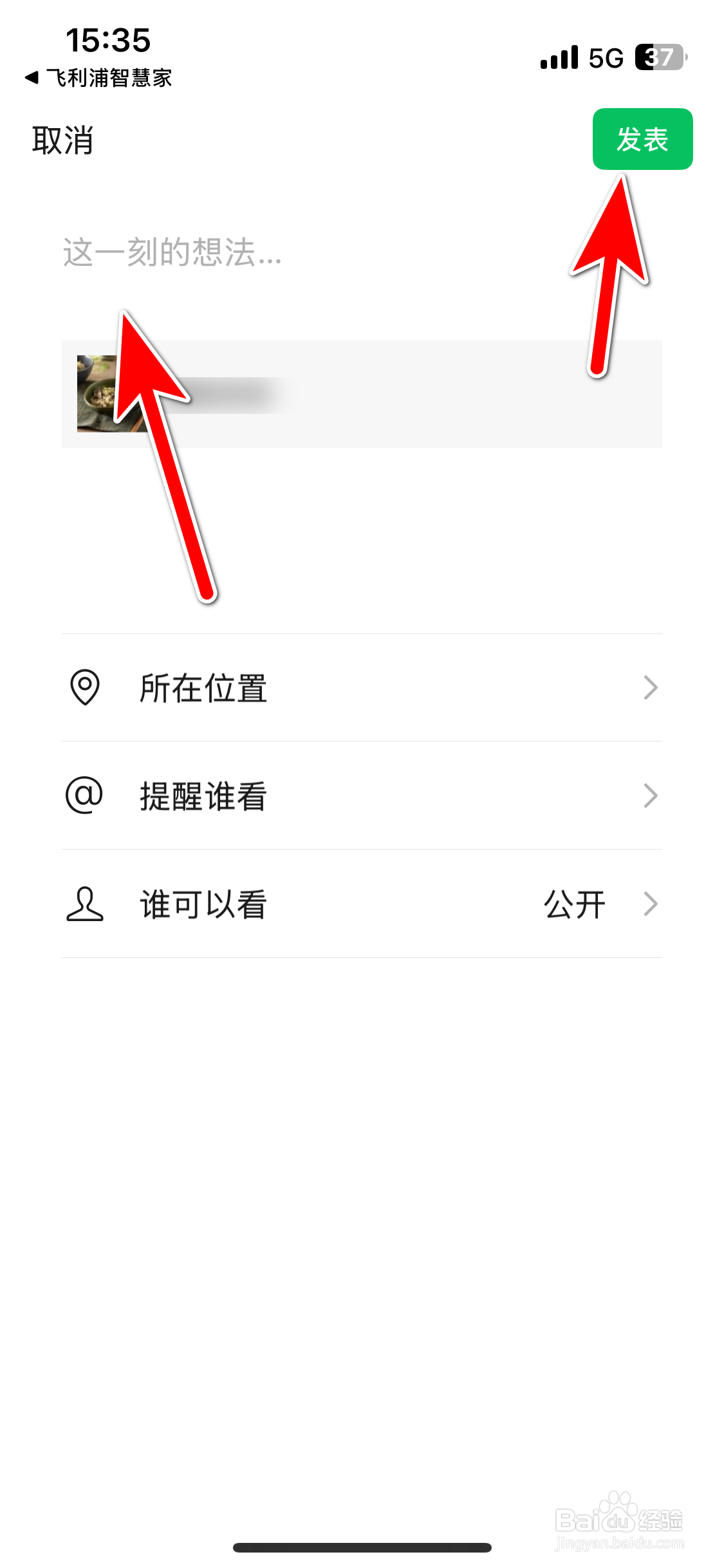Tap the @ mention icon
The width and height of the screenshot is (724, 1568).
pyautogui.click(x=84, y=796)
